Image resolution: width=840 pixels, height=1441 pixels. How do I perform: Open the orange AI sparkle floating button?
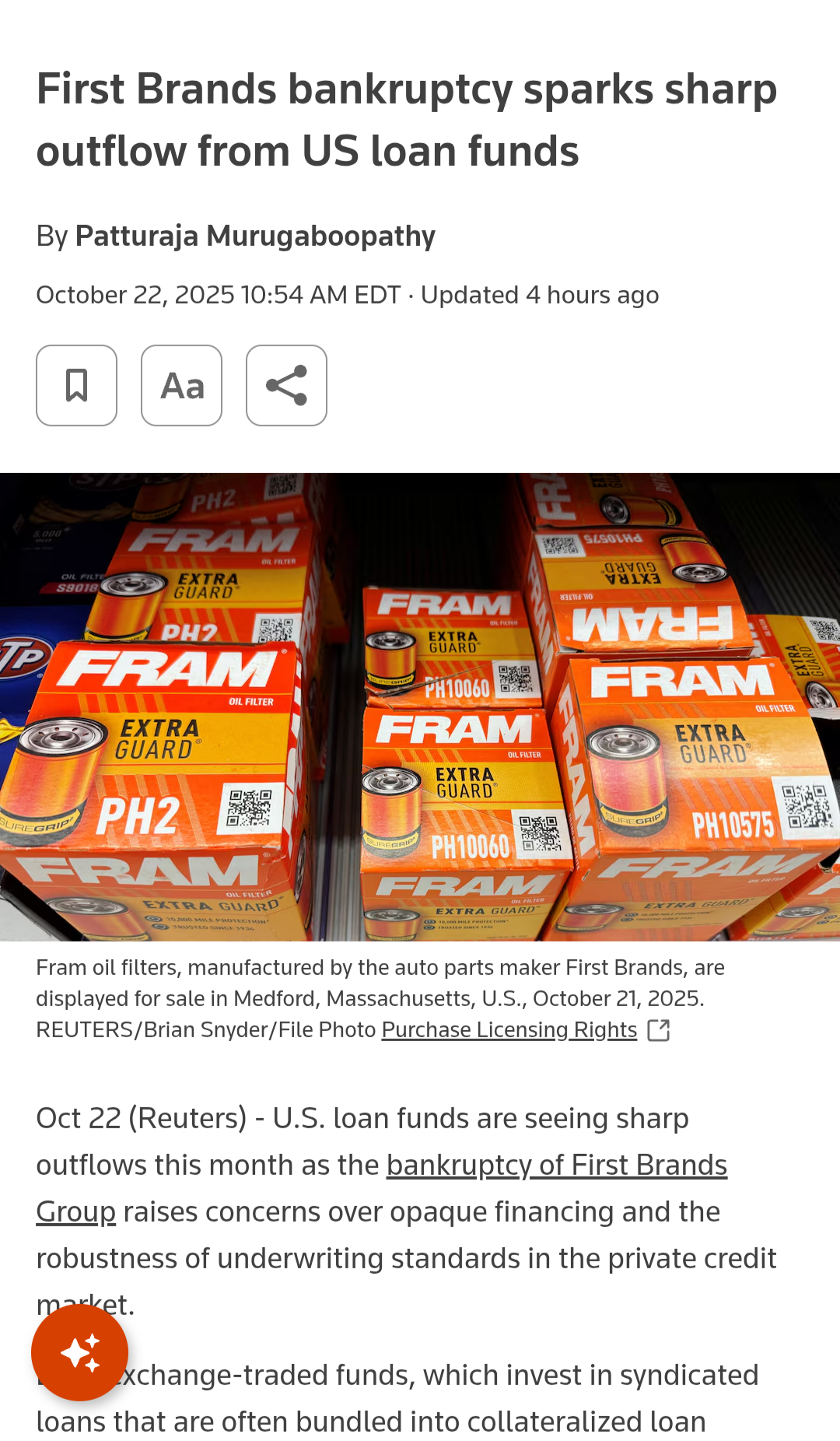click(x=79, y=1352)
